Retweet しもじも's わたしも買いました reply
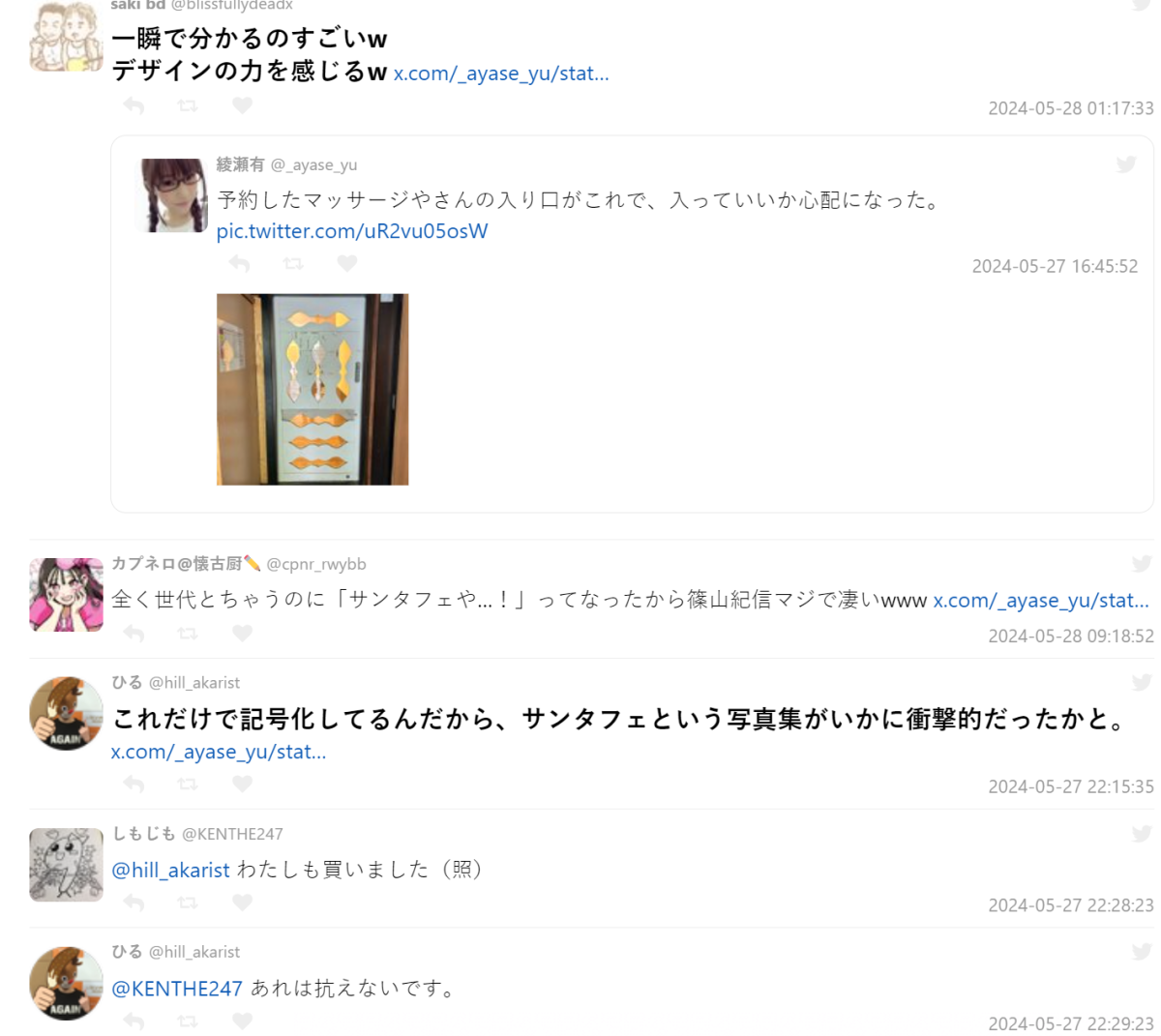1161x1036 pixels. click(188, 903)
